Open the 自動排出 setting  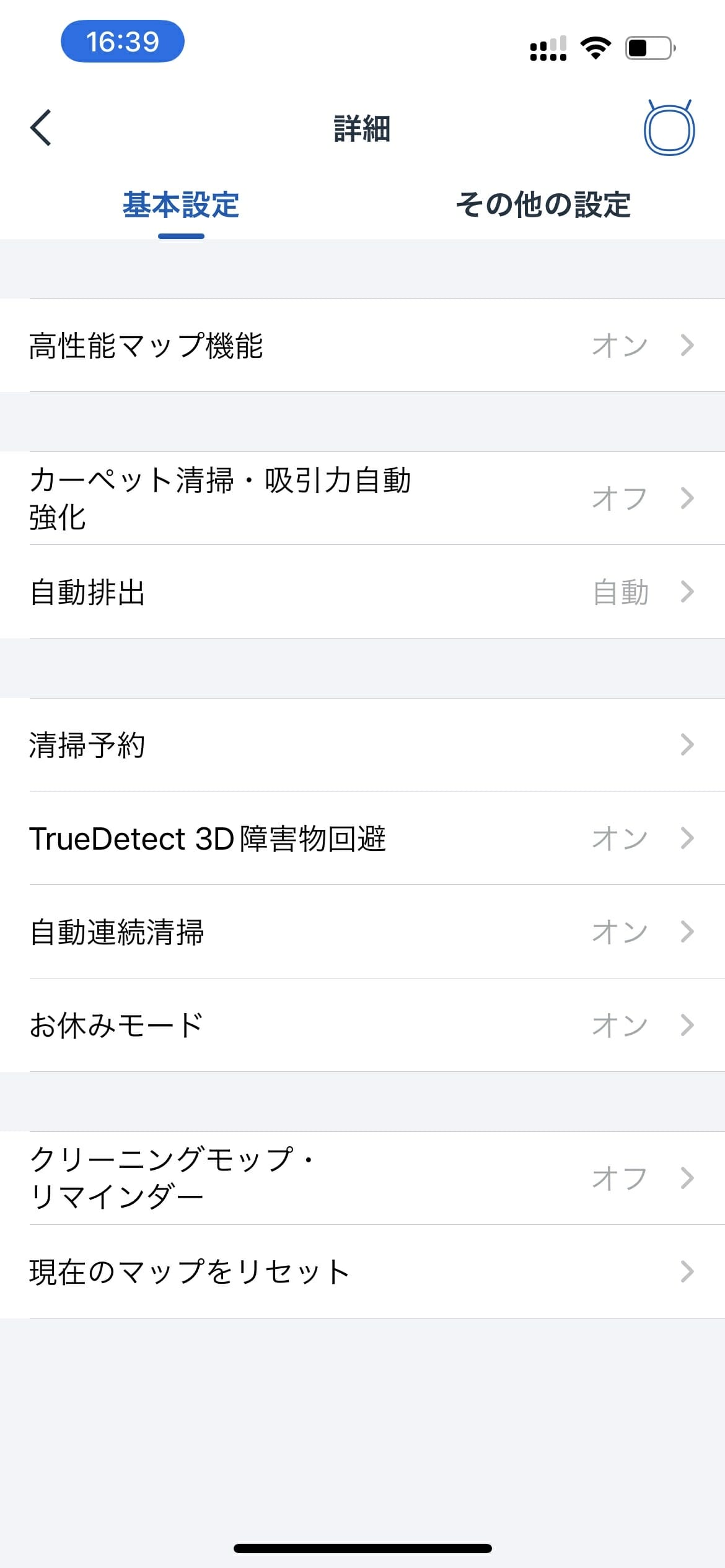[362, 592]
